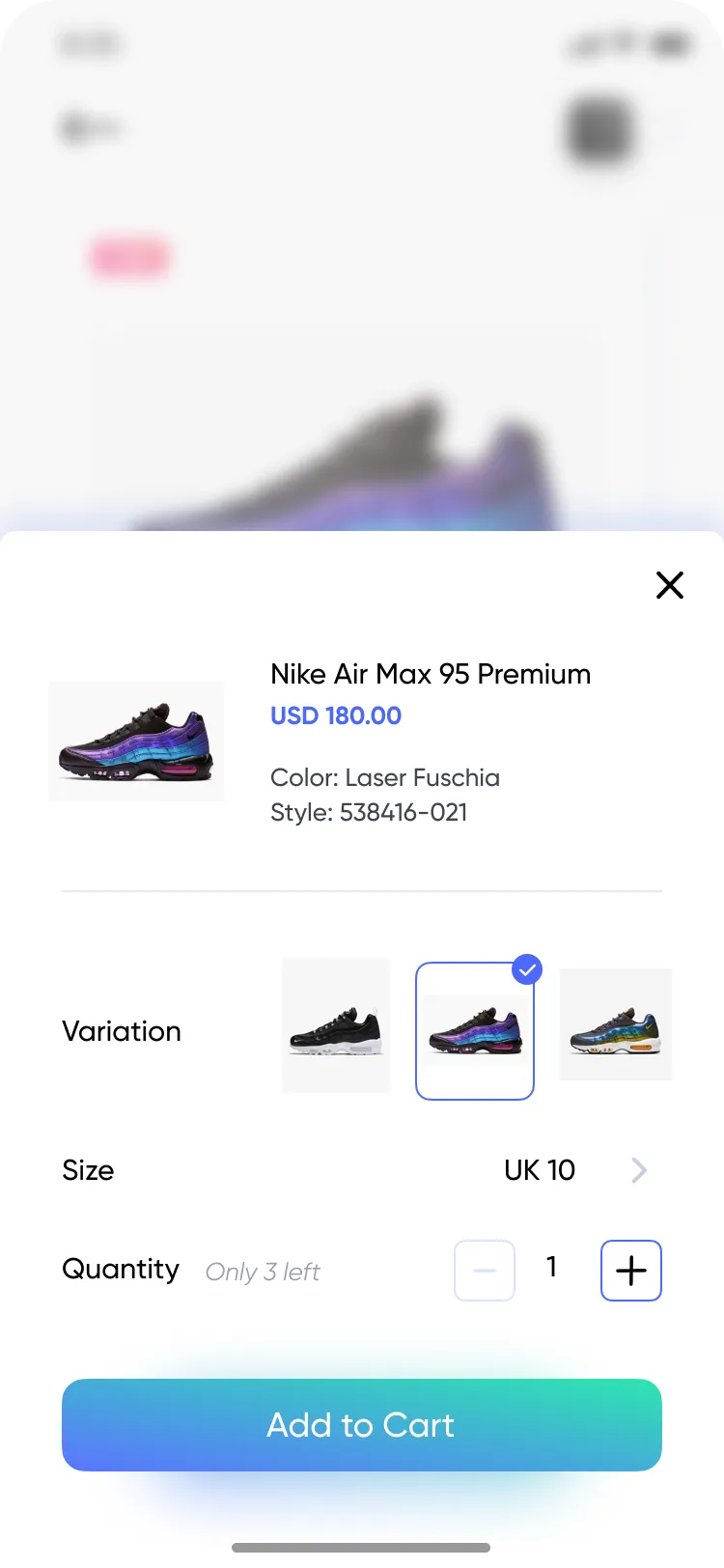Close the product options sheet
Image resolution: width=724 pixels, height=1568 pixels.
click(669, 585)
